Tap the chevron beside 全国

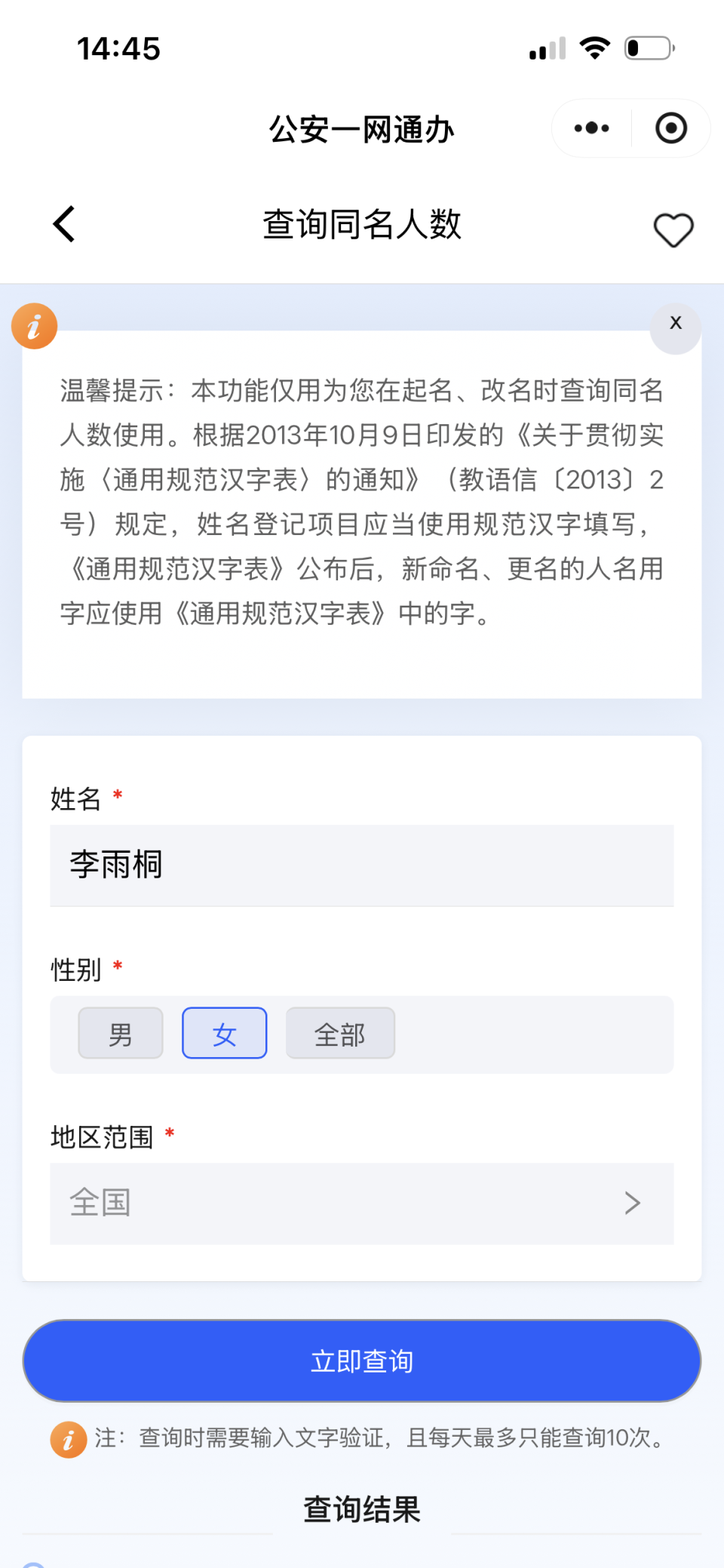632,1203
